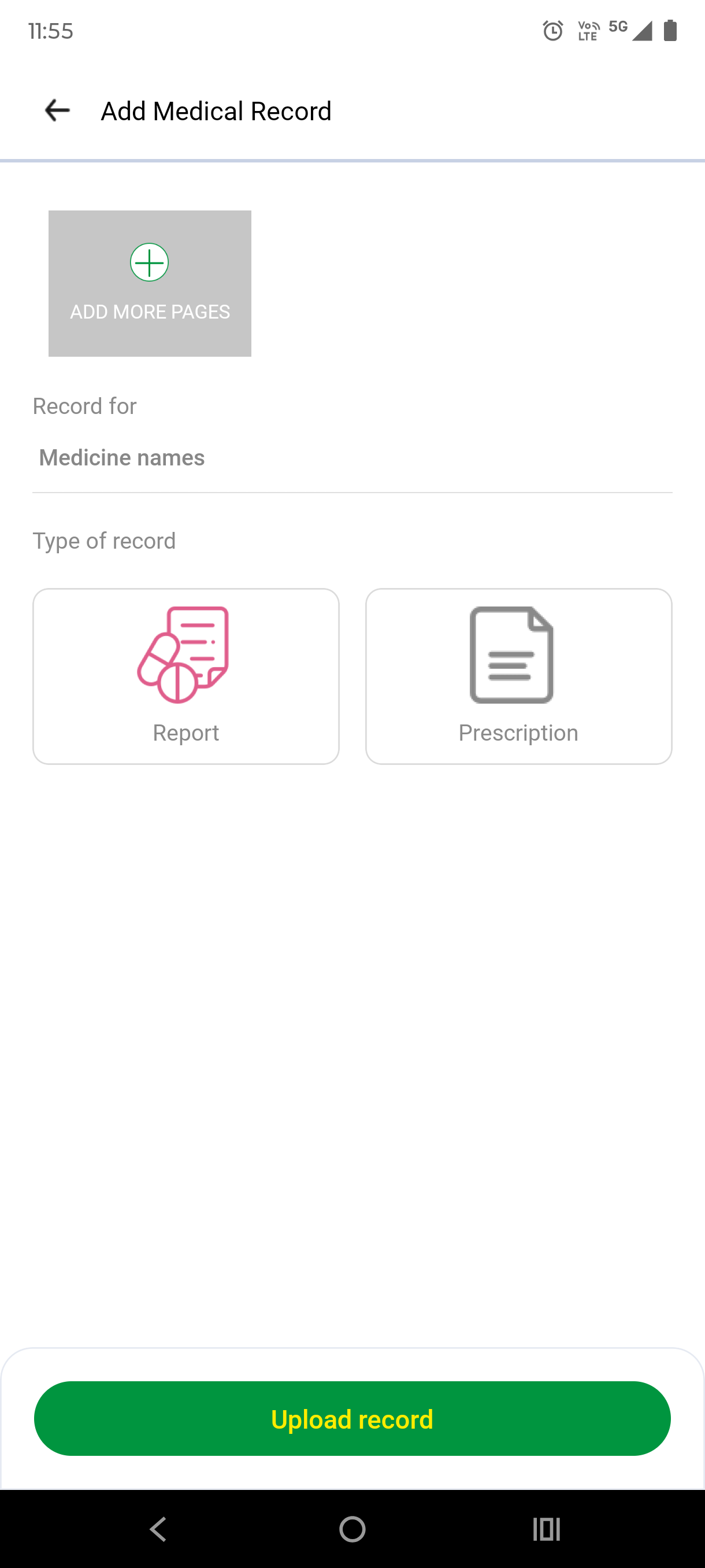Upload the medical record

point(352,1418)
